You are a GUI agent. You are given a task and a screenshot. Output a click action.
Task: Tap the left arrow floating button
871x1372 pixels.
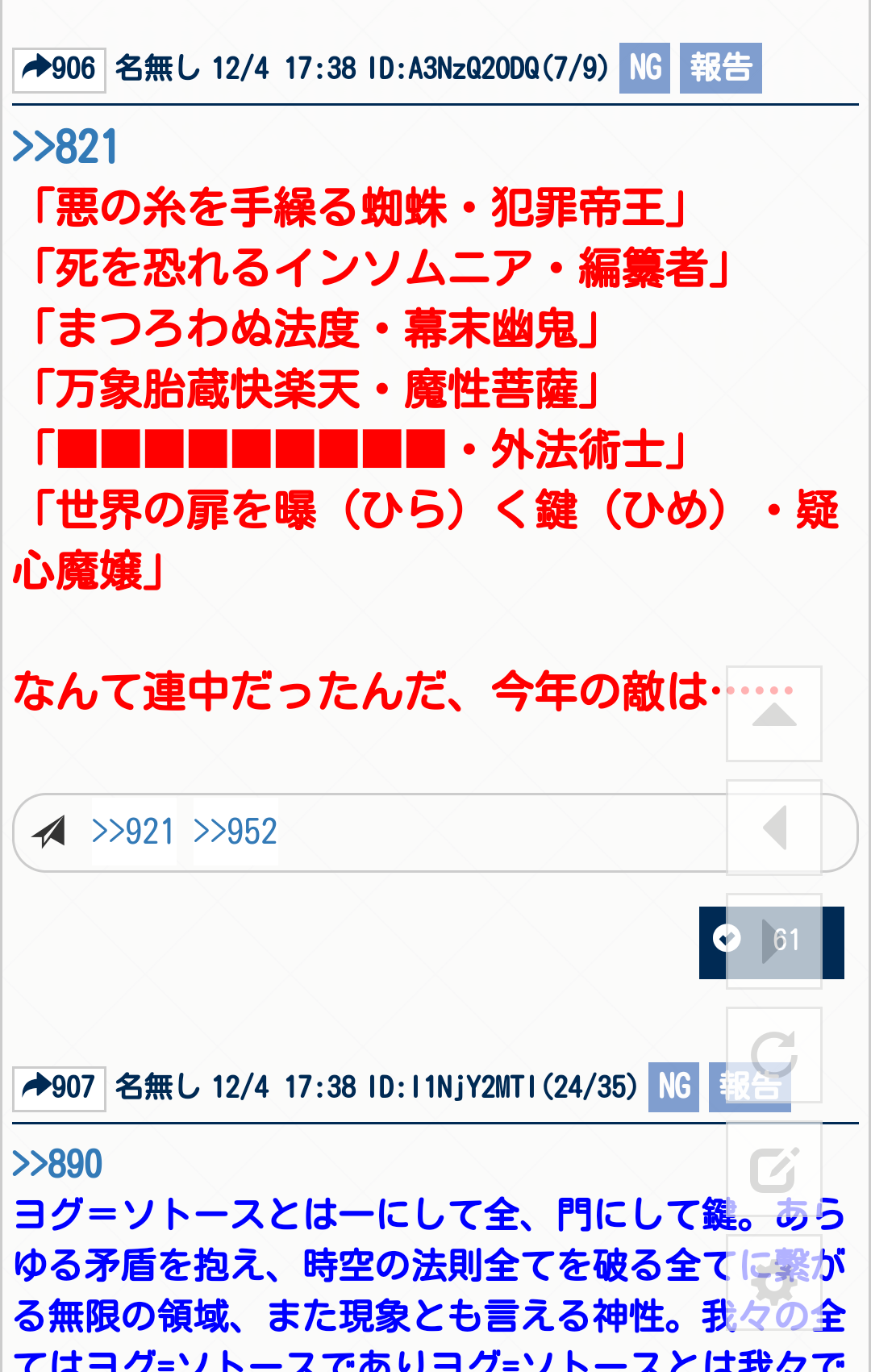[773, 828]
